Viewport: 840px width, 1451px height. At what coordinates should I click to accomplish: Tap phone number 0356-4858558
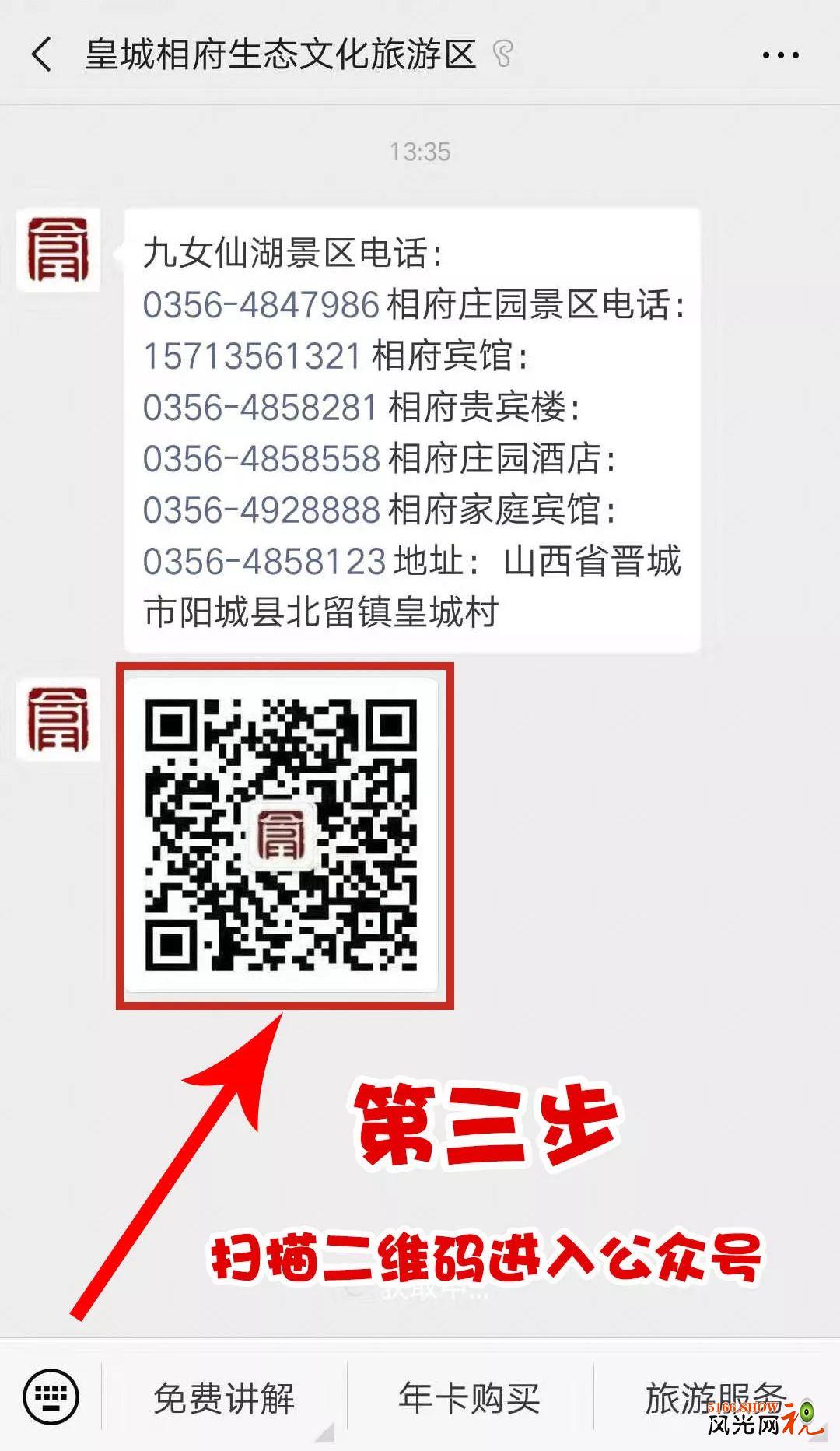point(261,459)
